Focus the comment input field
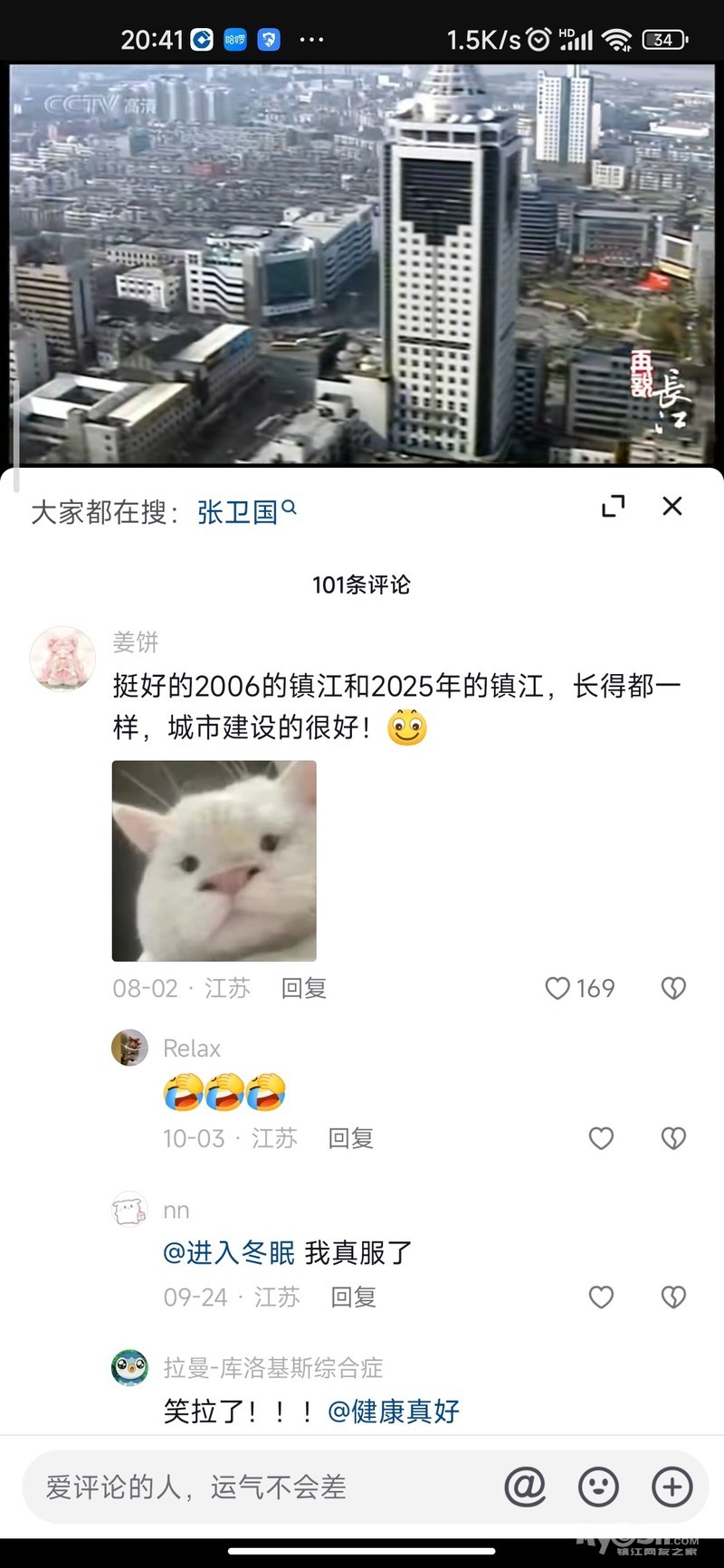This screenshot has height=1568, width=724. click(253, 1487)
